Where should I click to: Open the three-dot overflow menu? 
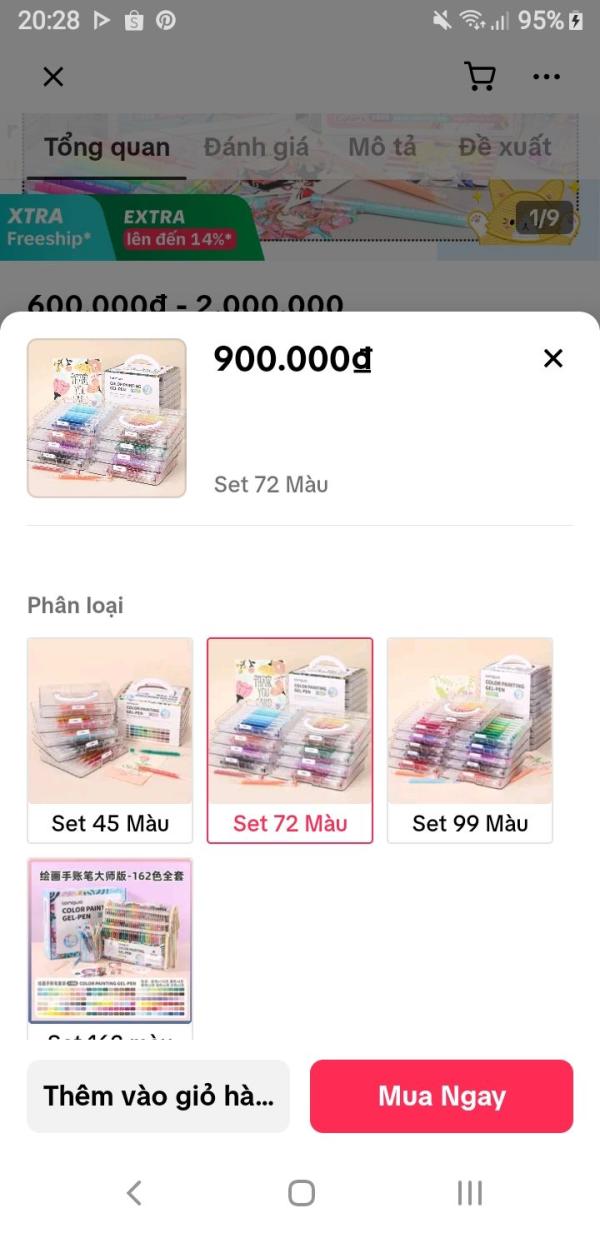[546, 77]
